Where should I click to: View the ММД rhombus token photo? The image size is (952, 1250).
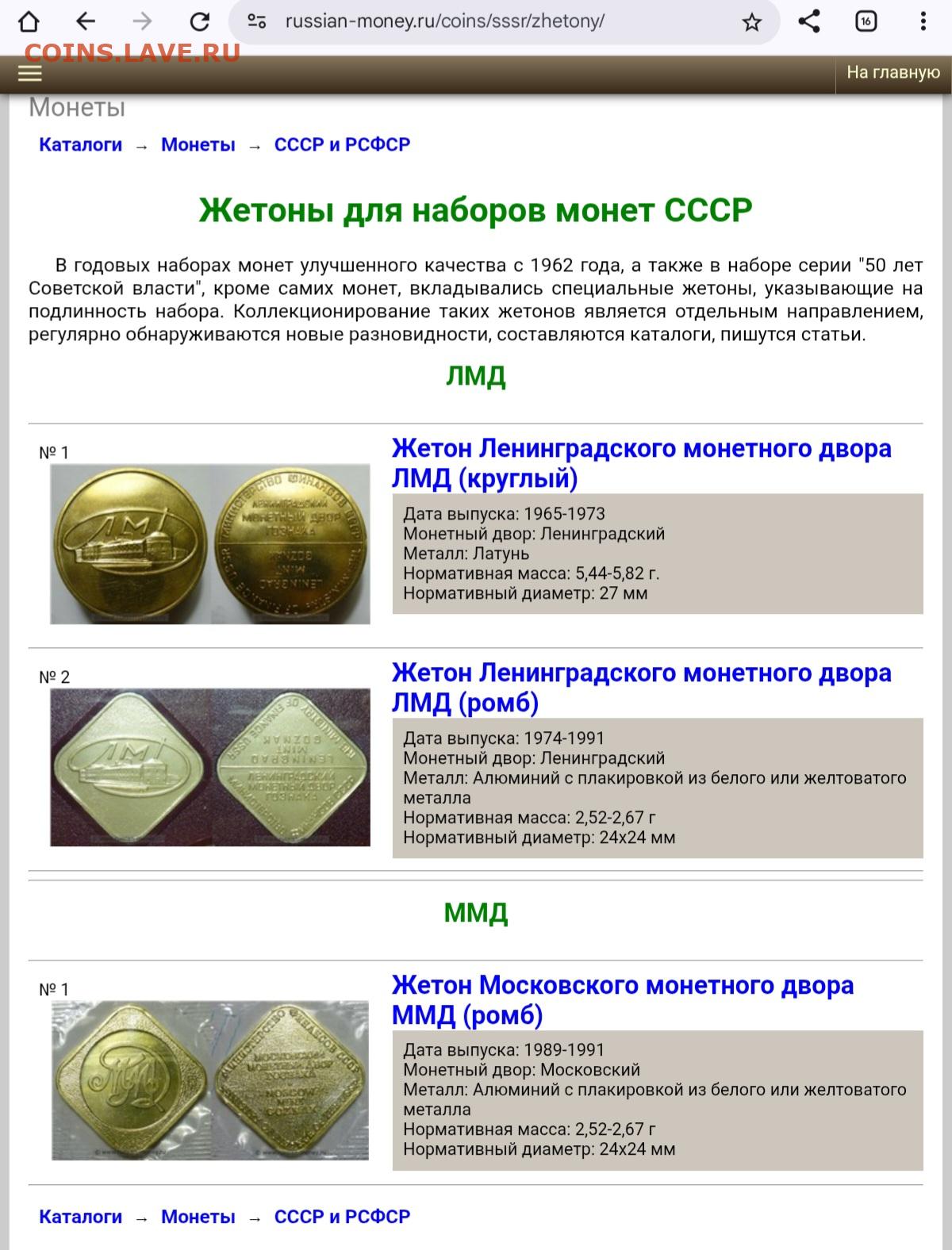coord(210,1079)
